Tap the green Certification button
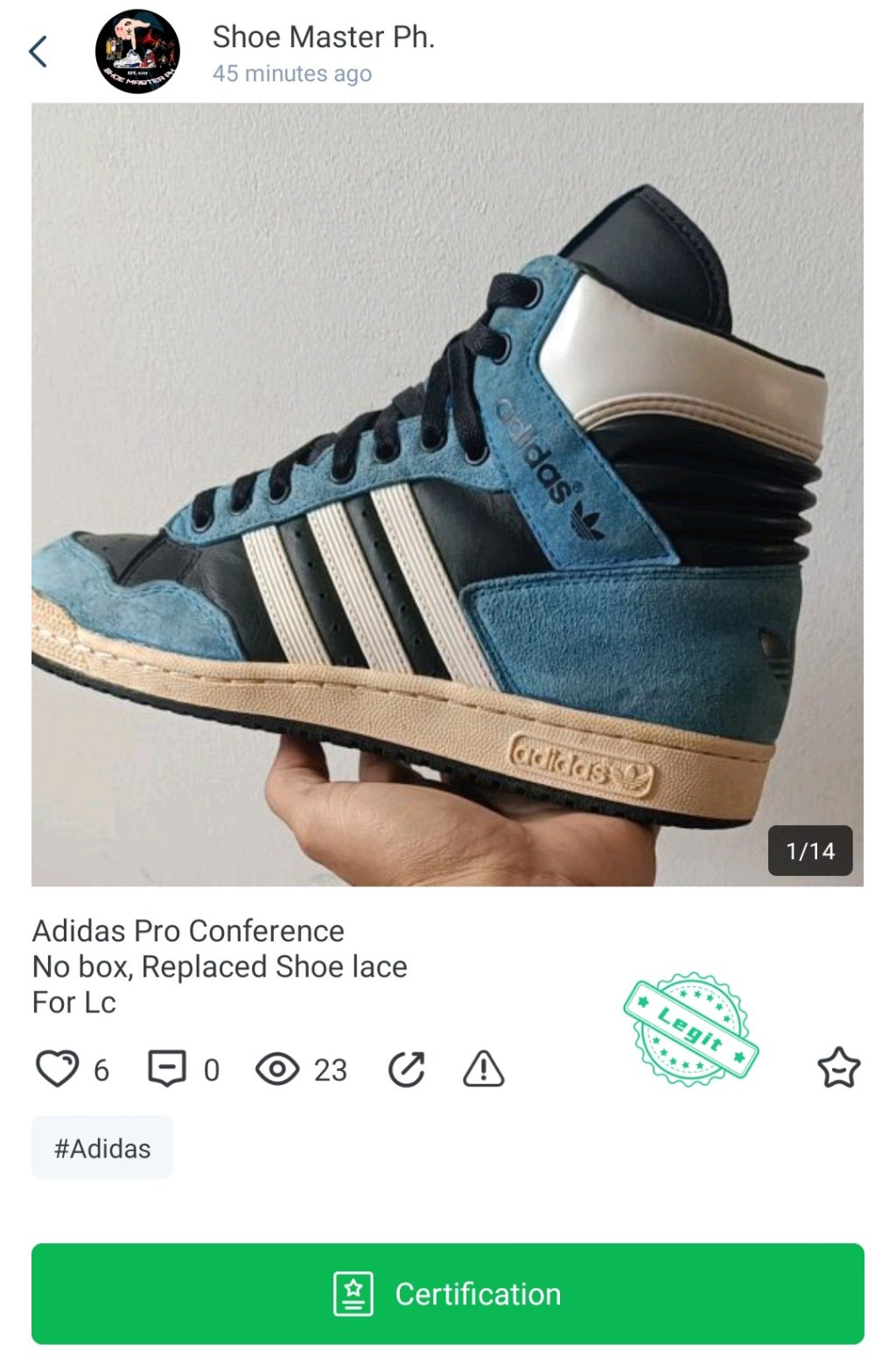The image size is (896, 1371). pyautogui.click(x=447, y=1293)
